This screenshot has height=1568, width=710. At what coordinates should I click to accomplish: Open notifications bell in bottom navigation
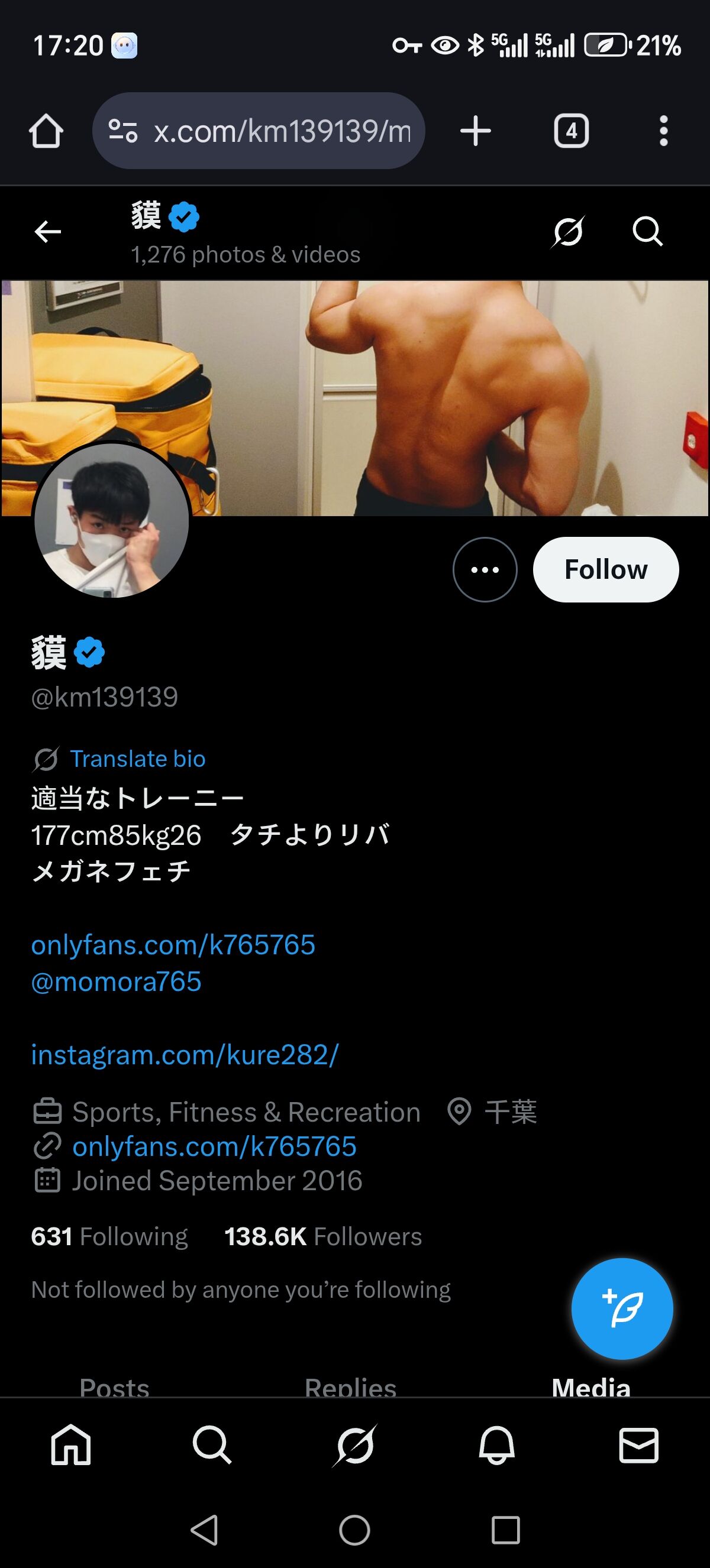(497, 1445)
